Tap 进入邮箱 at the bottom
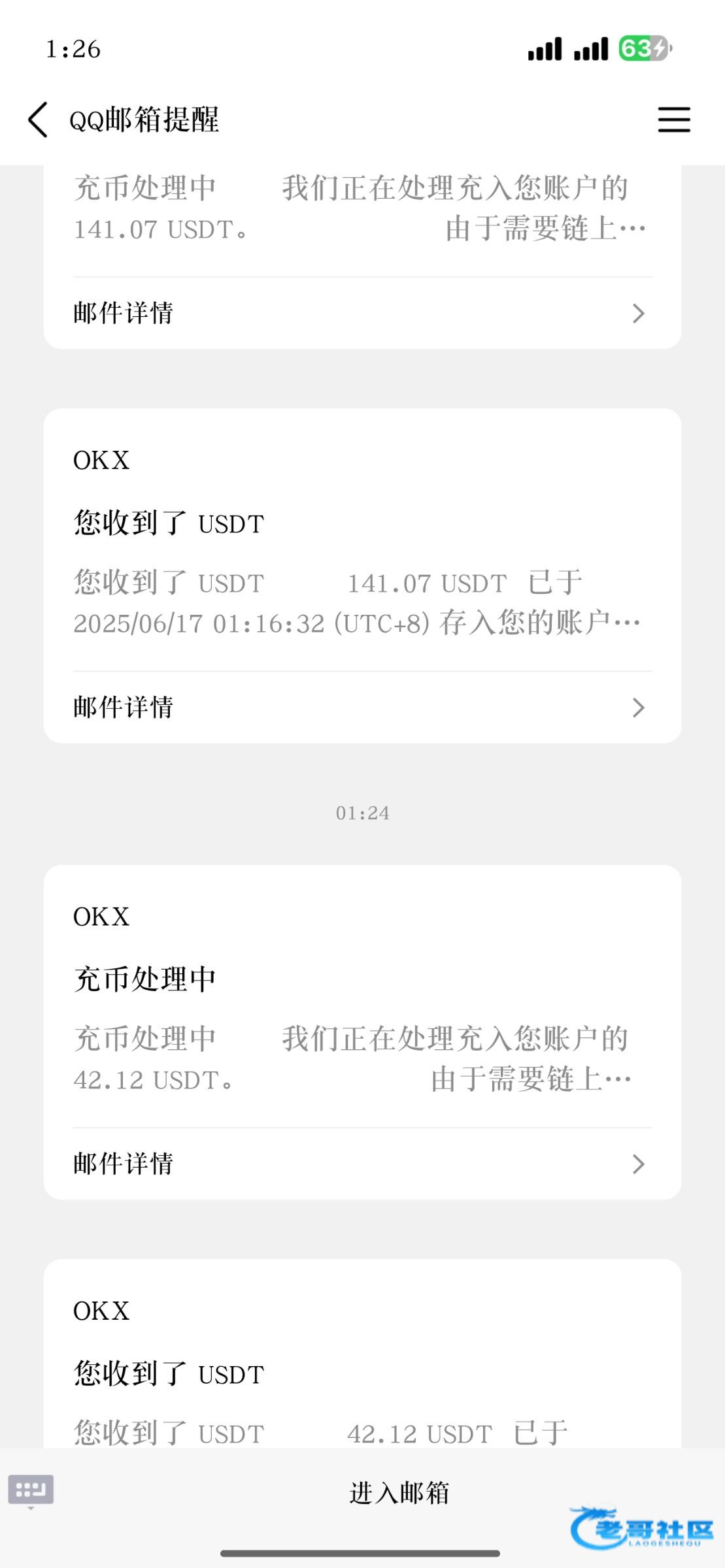The height and width of the screenshot is (1568, 725). click(399, 1494)
